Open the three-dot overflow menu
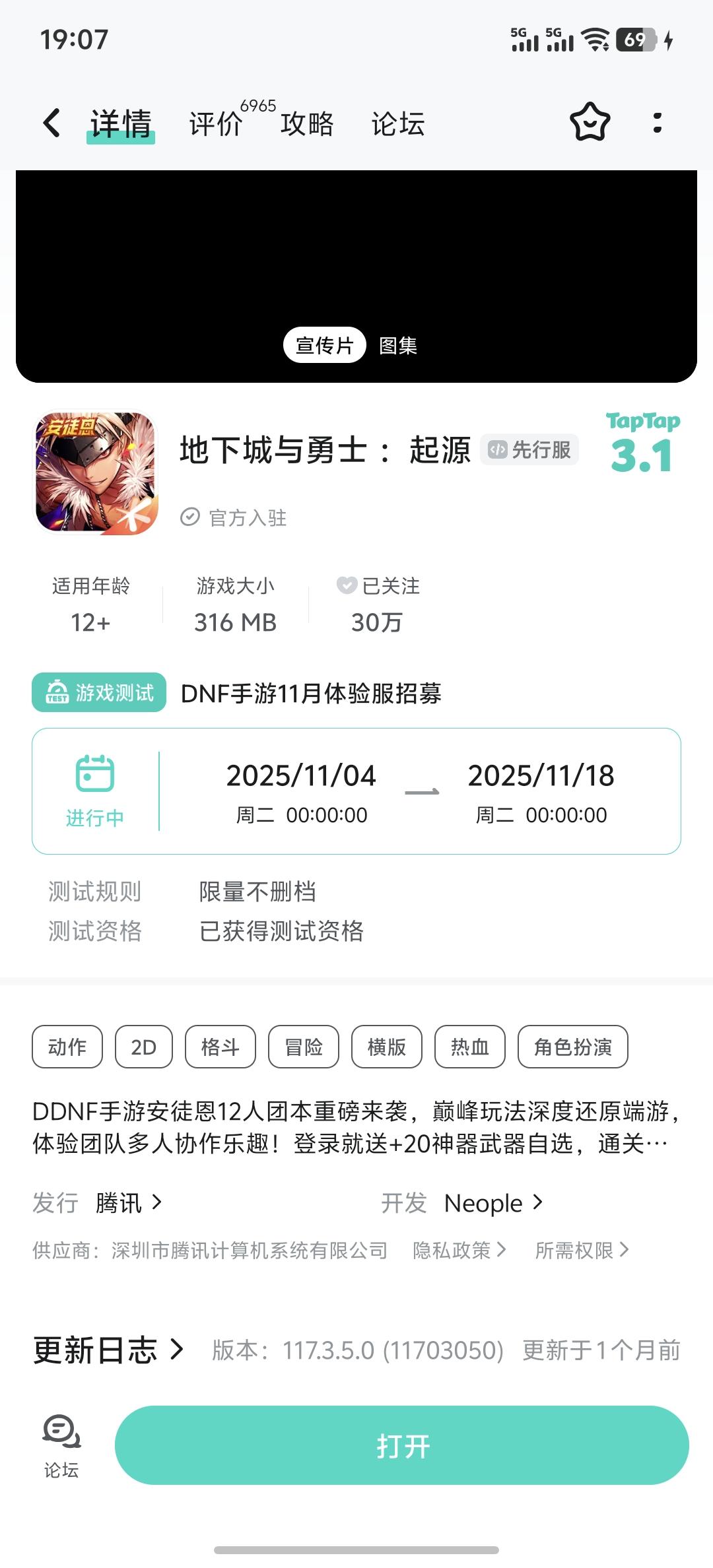This screenshot has height=1568, width=713. pyautogui.click(x=657, y=123)
